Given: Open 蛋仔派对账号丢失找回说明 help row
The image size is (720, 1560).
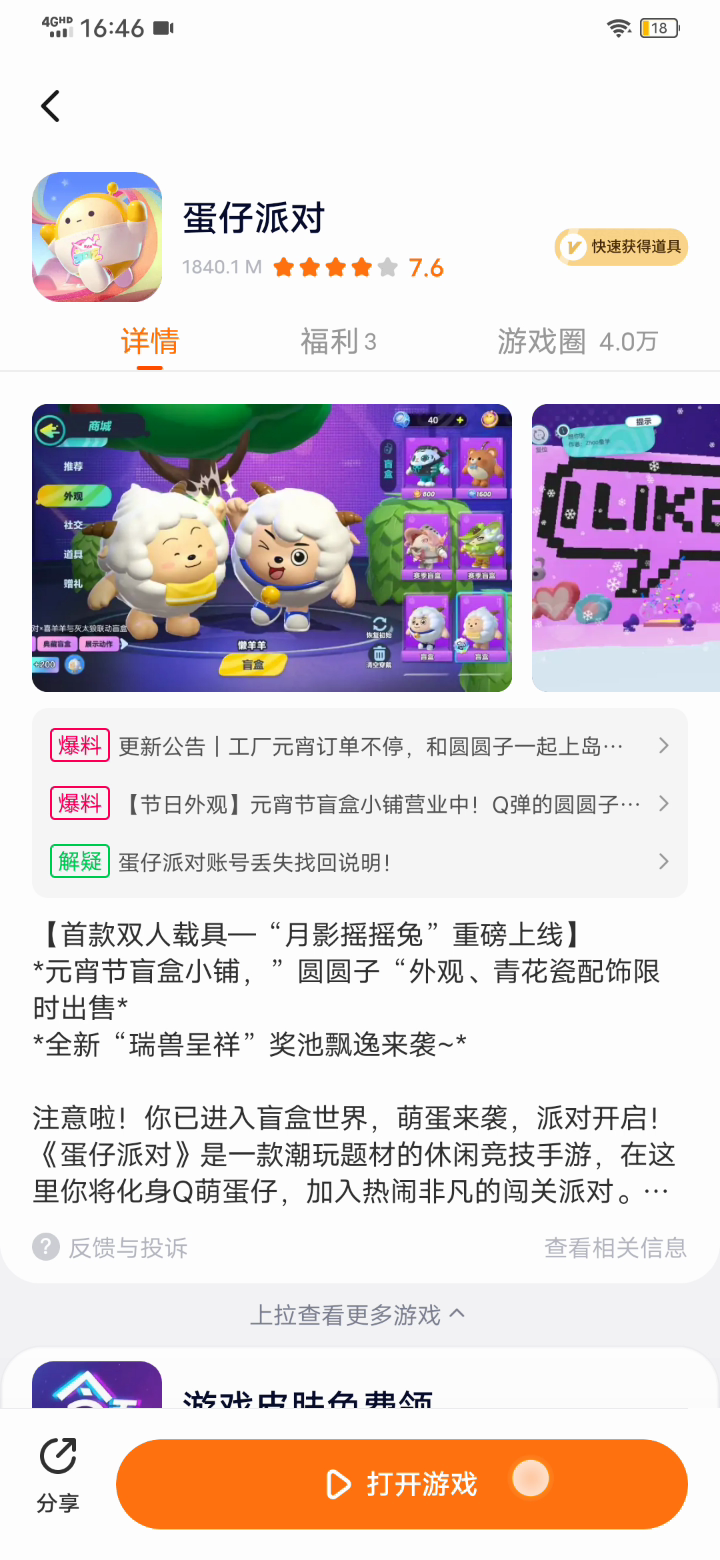Looking at the screenshot, I should click(360, 862).
